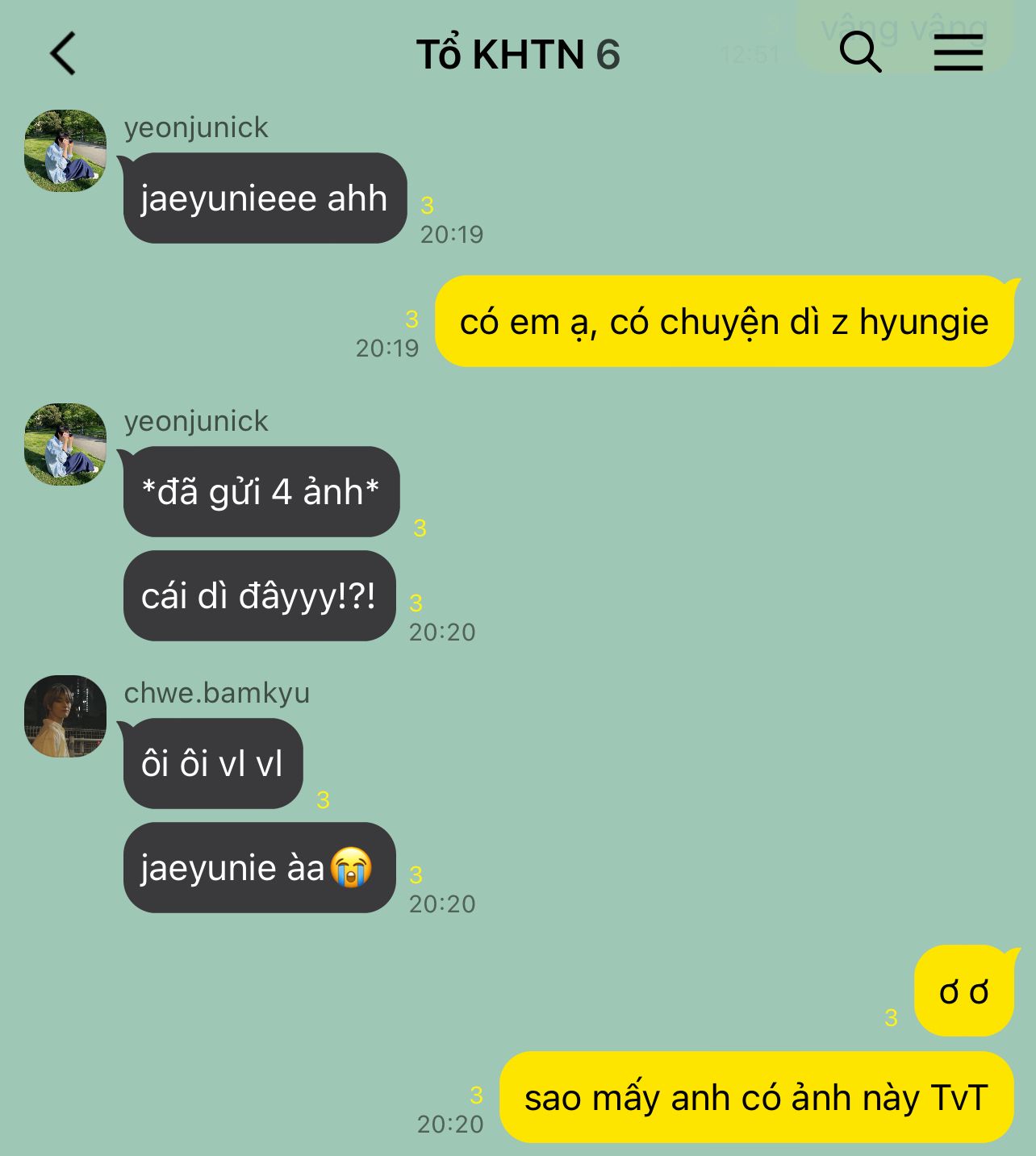View yeonjunick's avatar beside 'jaeyunieee ahh'

pyautogui.click(x=65, y=151)
